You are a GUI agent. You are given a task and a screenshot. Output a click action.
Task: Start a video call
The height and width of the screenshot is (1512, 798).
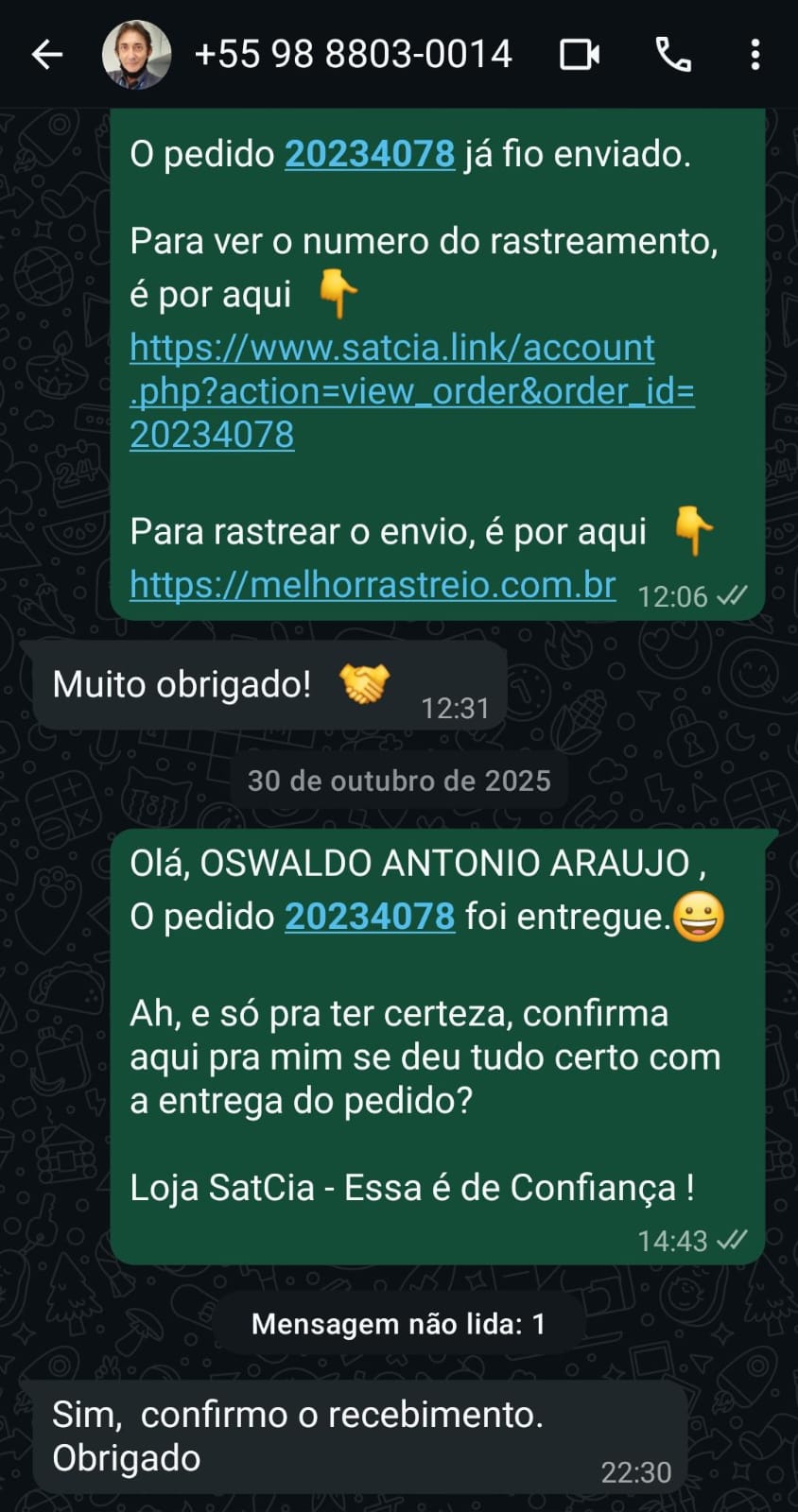[579, 55]
